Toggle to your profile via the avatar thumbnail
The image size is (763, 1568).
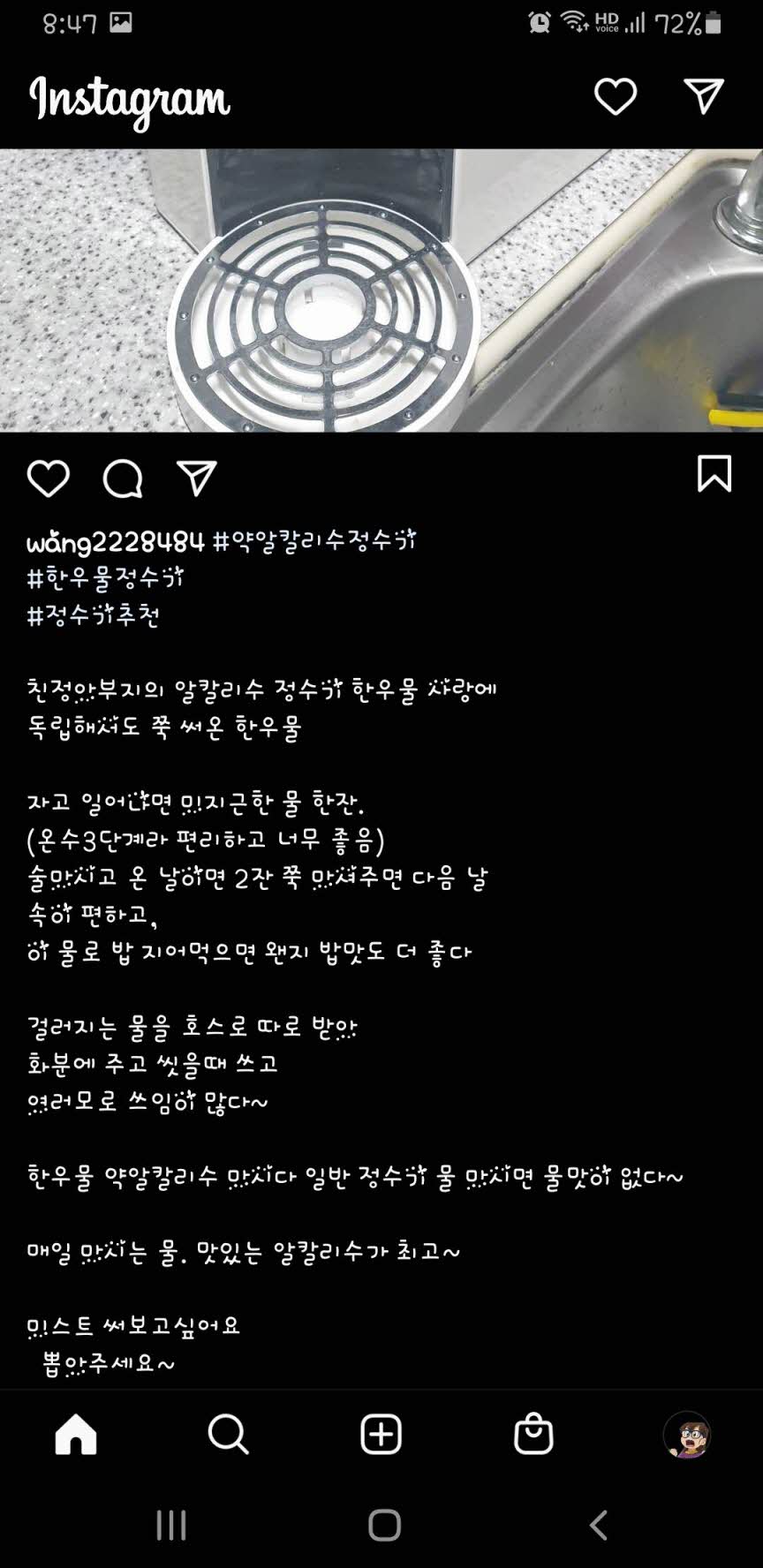click(x=687, y=1435)
